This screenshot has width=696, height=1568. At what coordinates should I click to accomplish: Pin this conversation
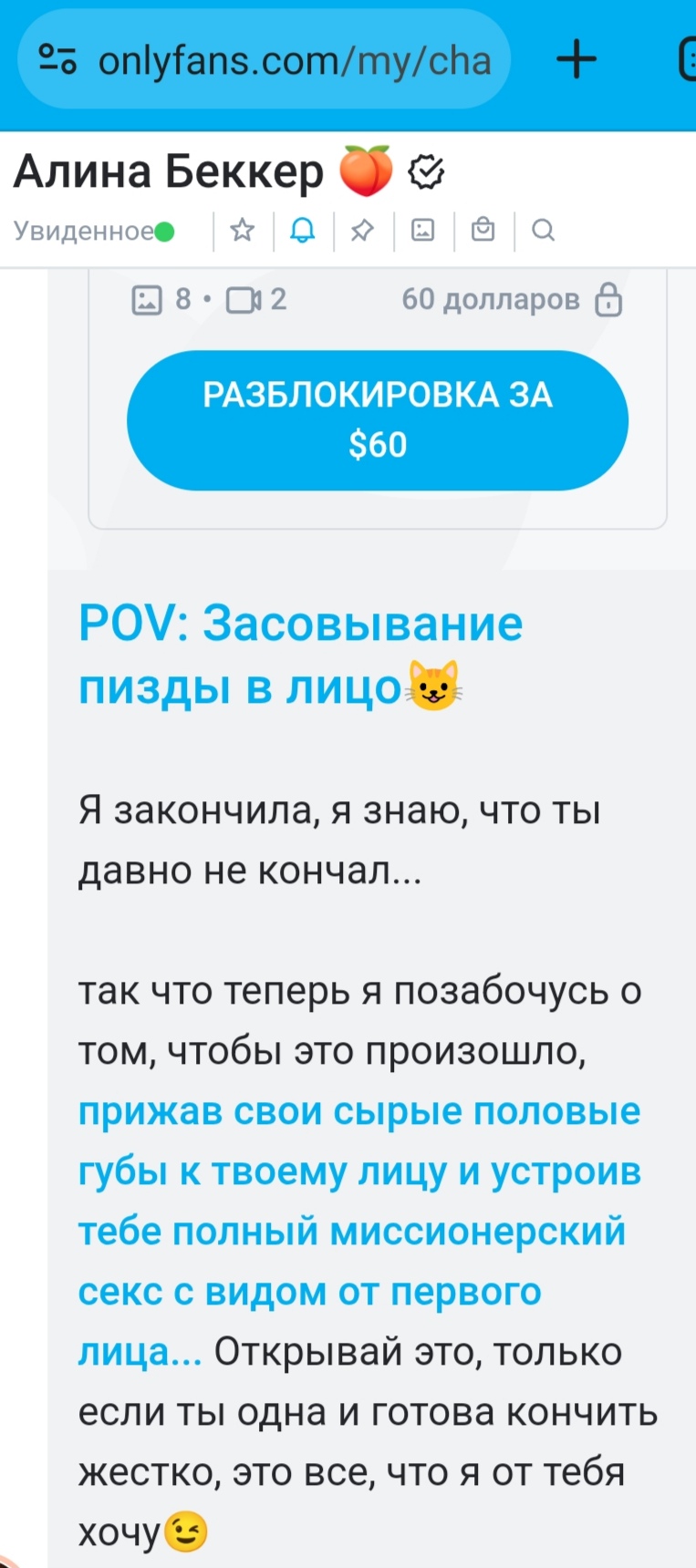(x=362, y=230)
